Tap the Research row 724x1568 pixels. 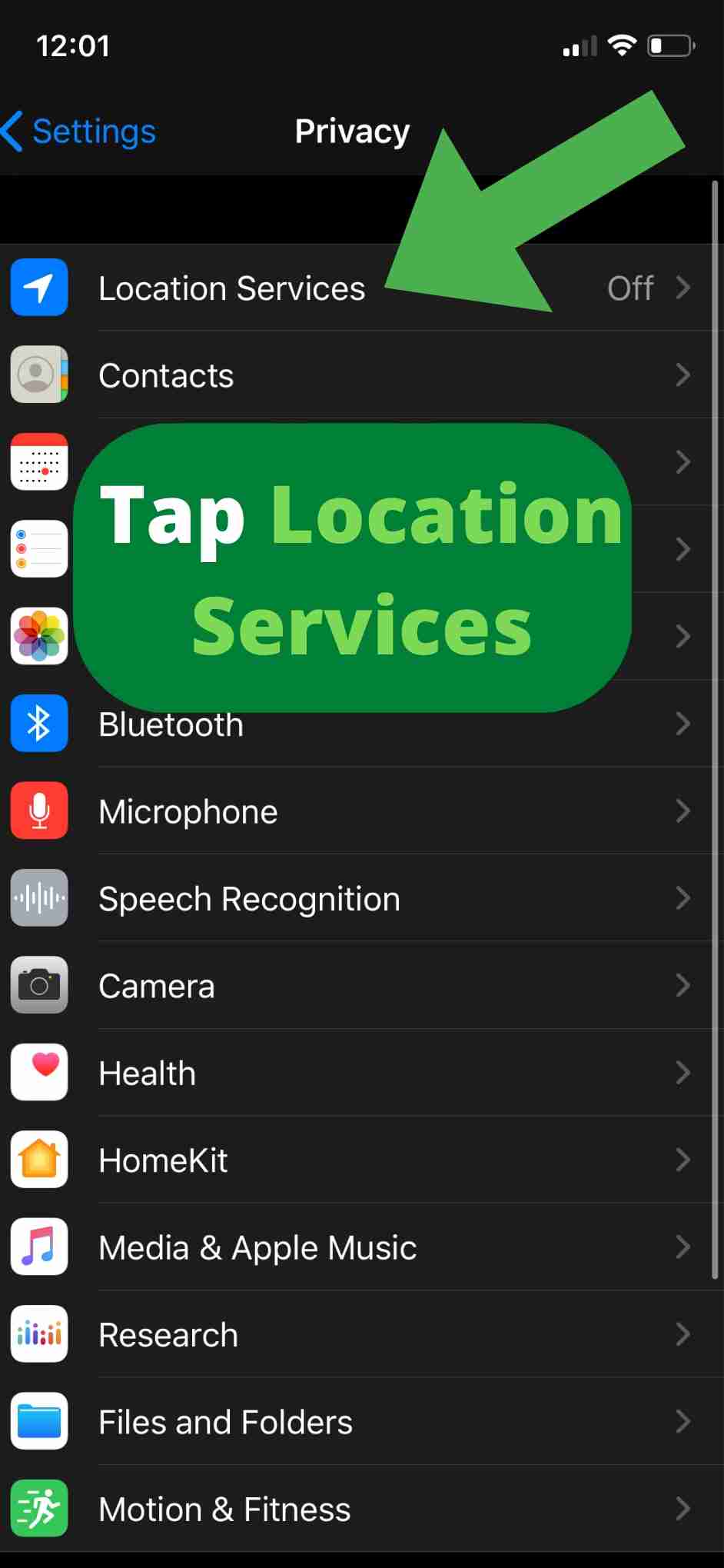click(168, 1335)
